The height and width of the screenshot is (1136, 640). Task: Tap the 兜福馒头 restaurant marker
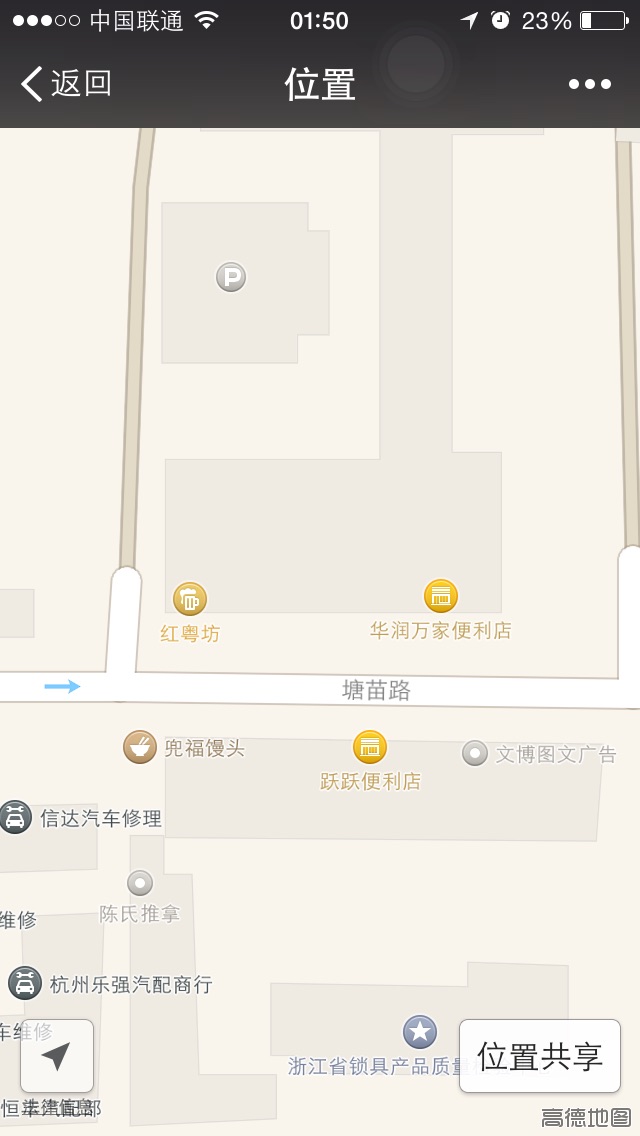tap(140, 747)
